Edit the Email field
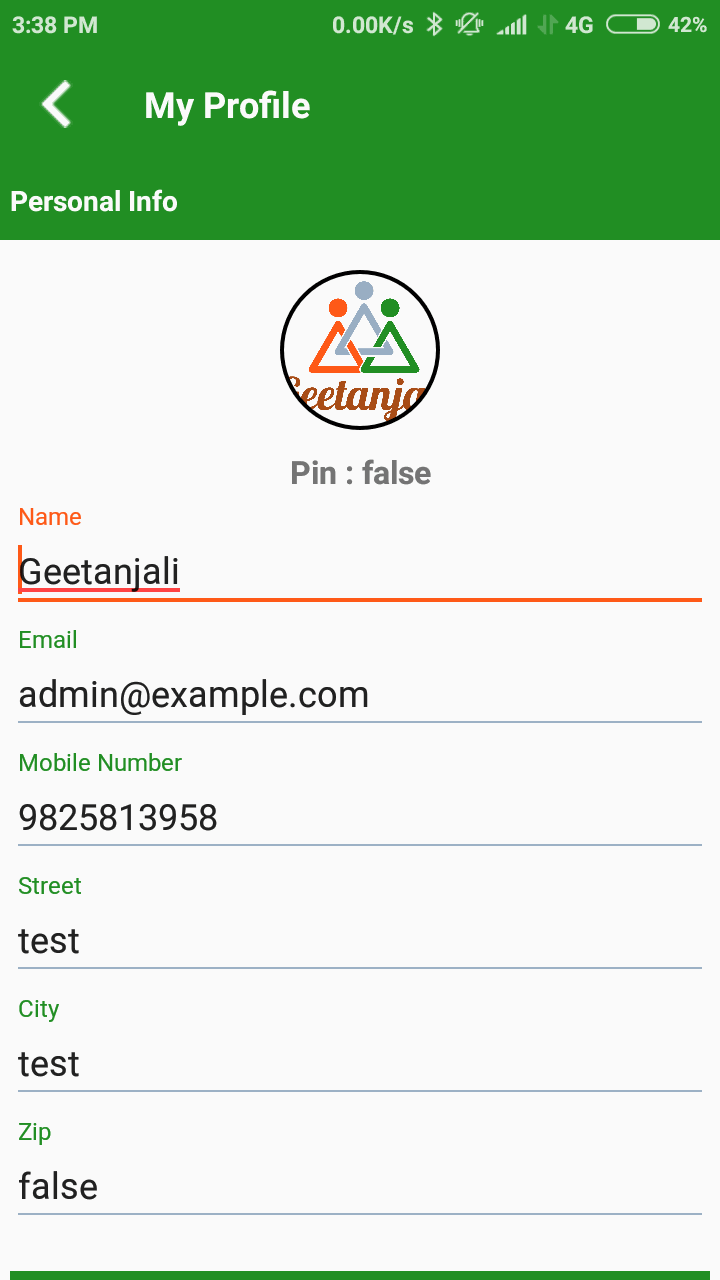This screenshot has height=1280, width=720. (x=360, y=695)
